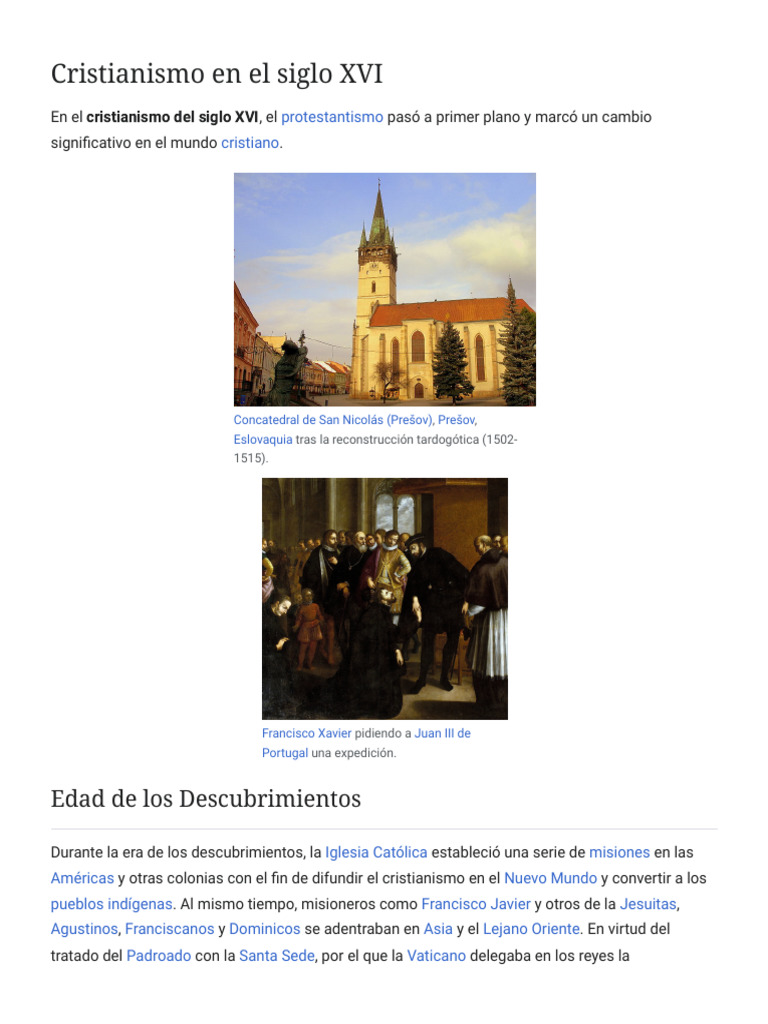Image resolution: width=768 pixels, height=1024 pixels.
Task: Go to the Jesuitas article
Action: coord(648,904)
